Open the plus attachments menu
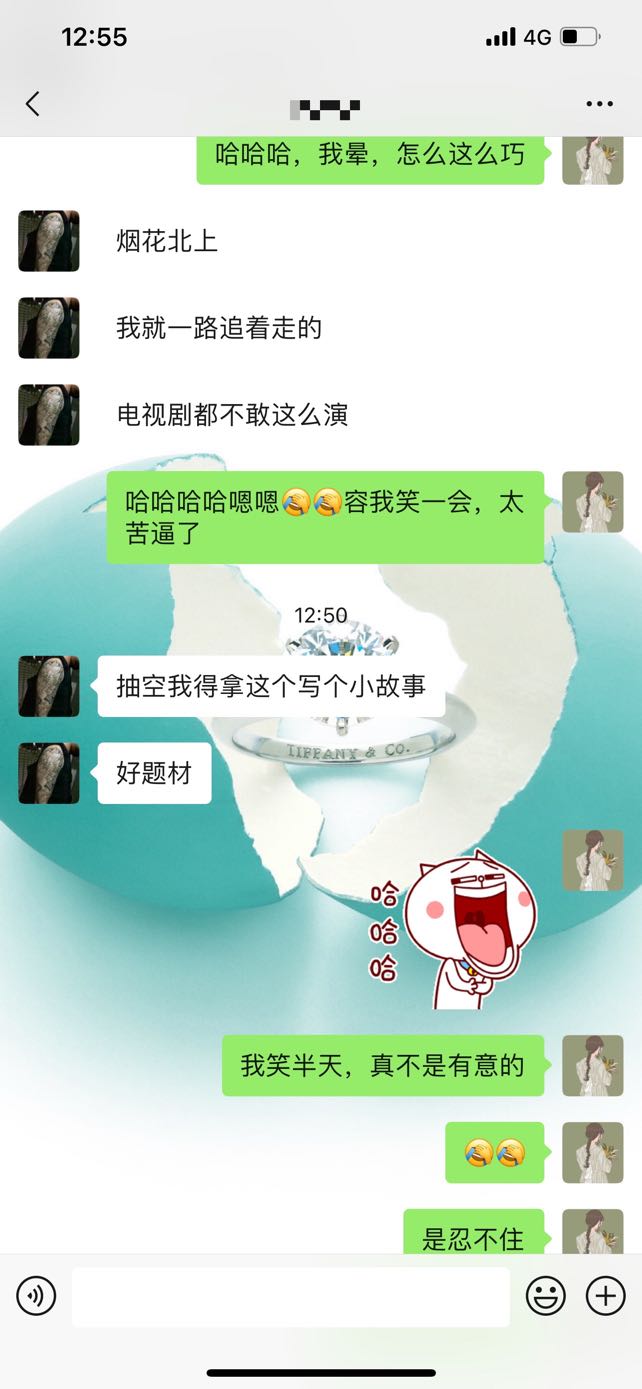Image resolution: width=642 pixels, height=1389 pixels. tap(605, 1297)
